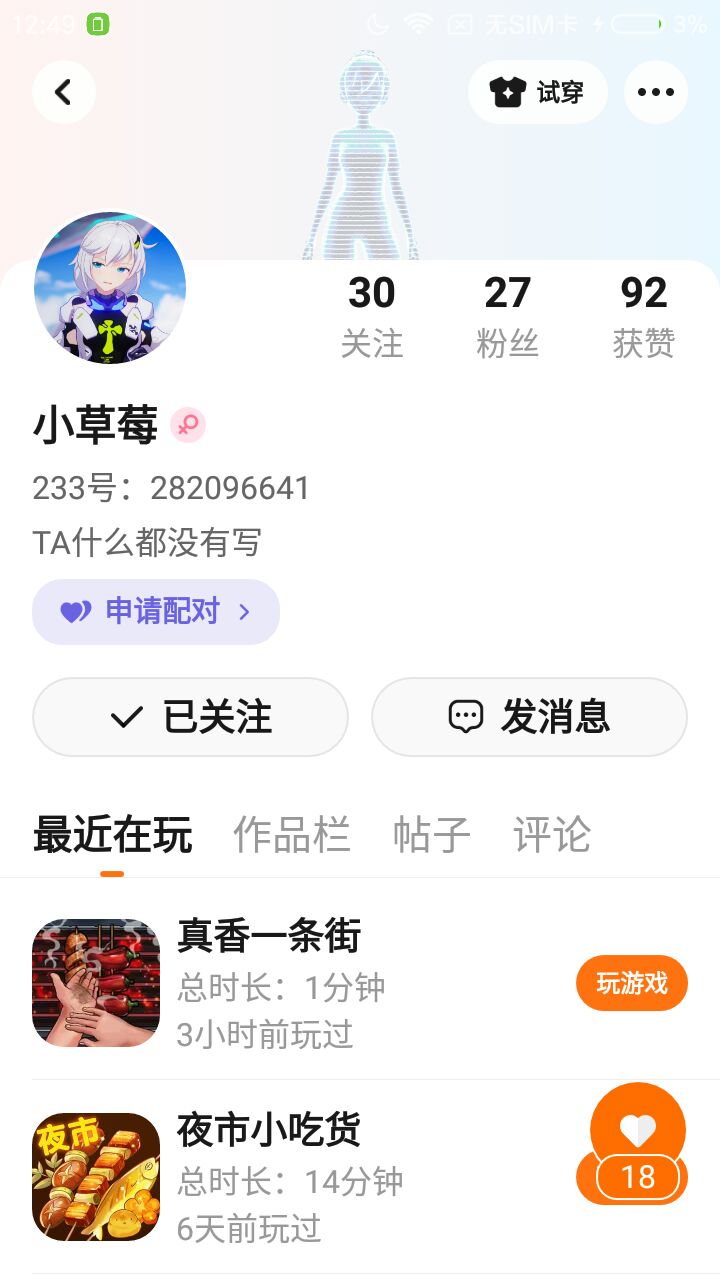The width and height of the screenshot is (720, 1280).
Task: Open the 27 粉丝 followers list
Action: click(508, 316)
